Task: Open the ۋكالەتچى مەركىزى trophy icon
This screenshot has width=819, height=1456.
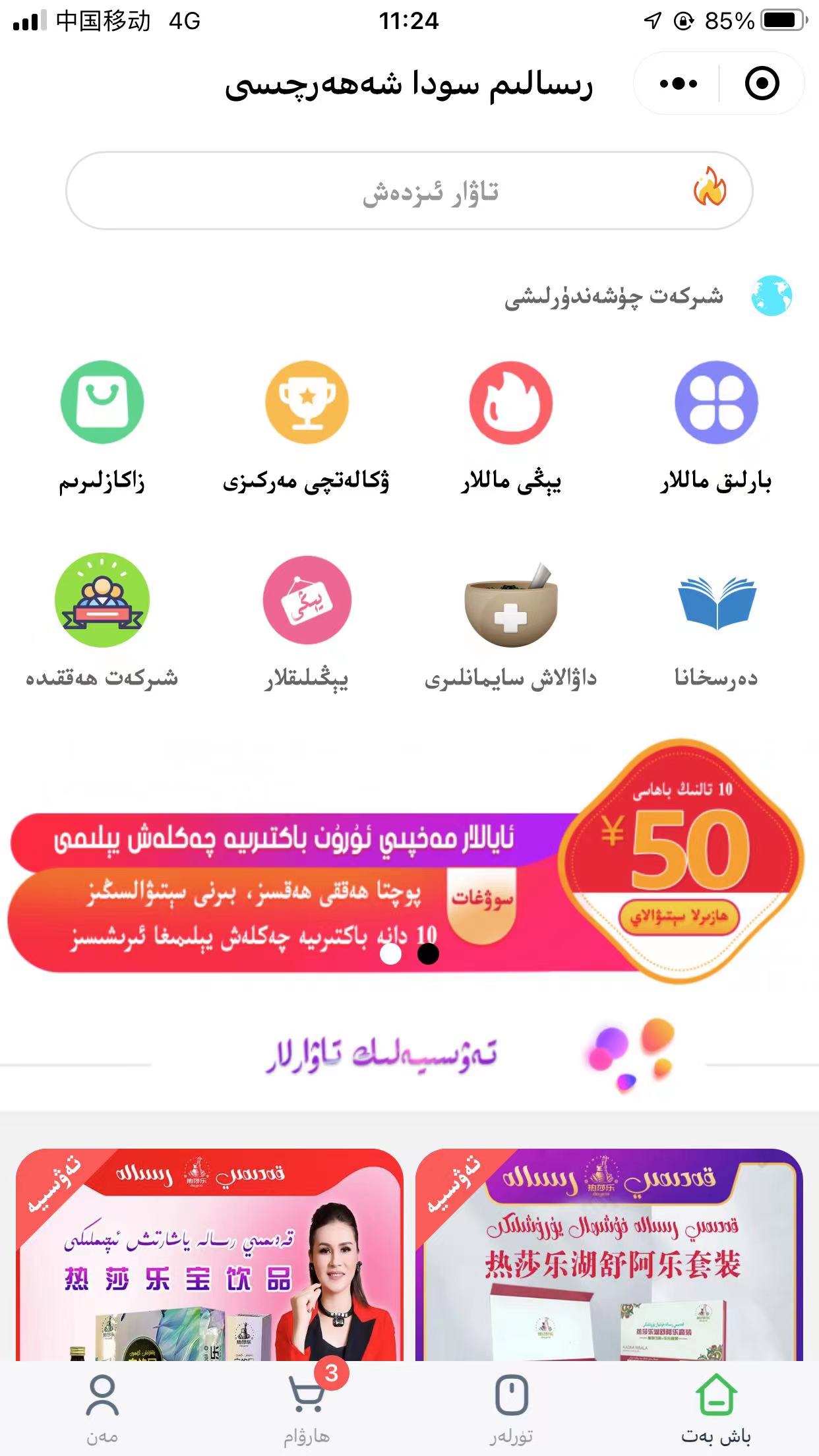Action: pos(307,402)
